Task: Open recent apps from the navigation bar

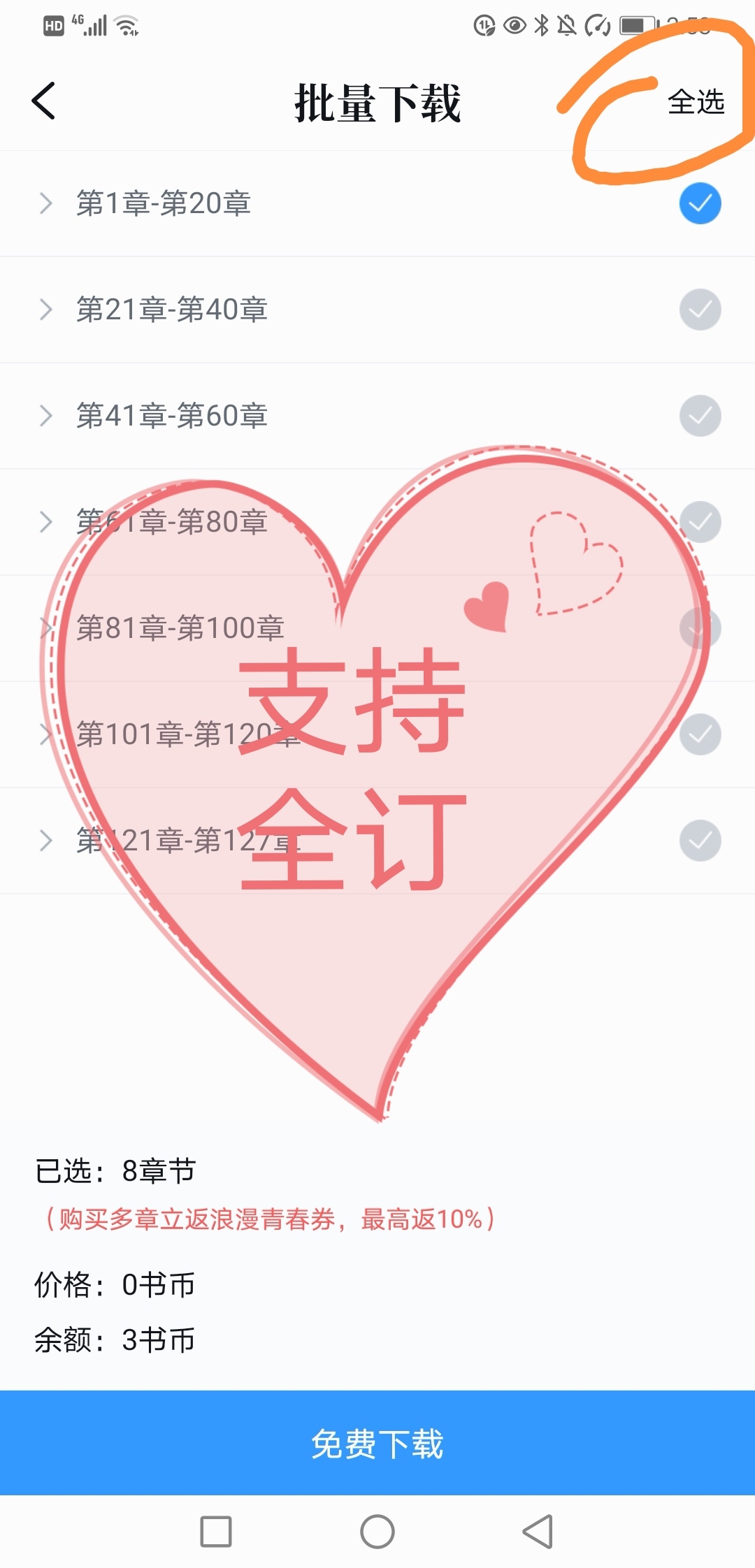Action: point(216,1532)
